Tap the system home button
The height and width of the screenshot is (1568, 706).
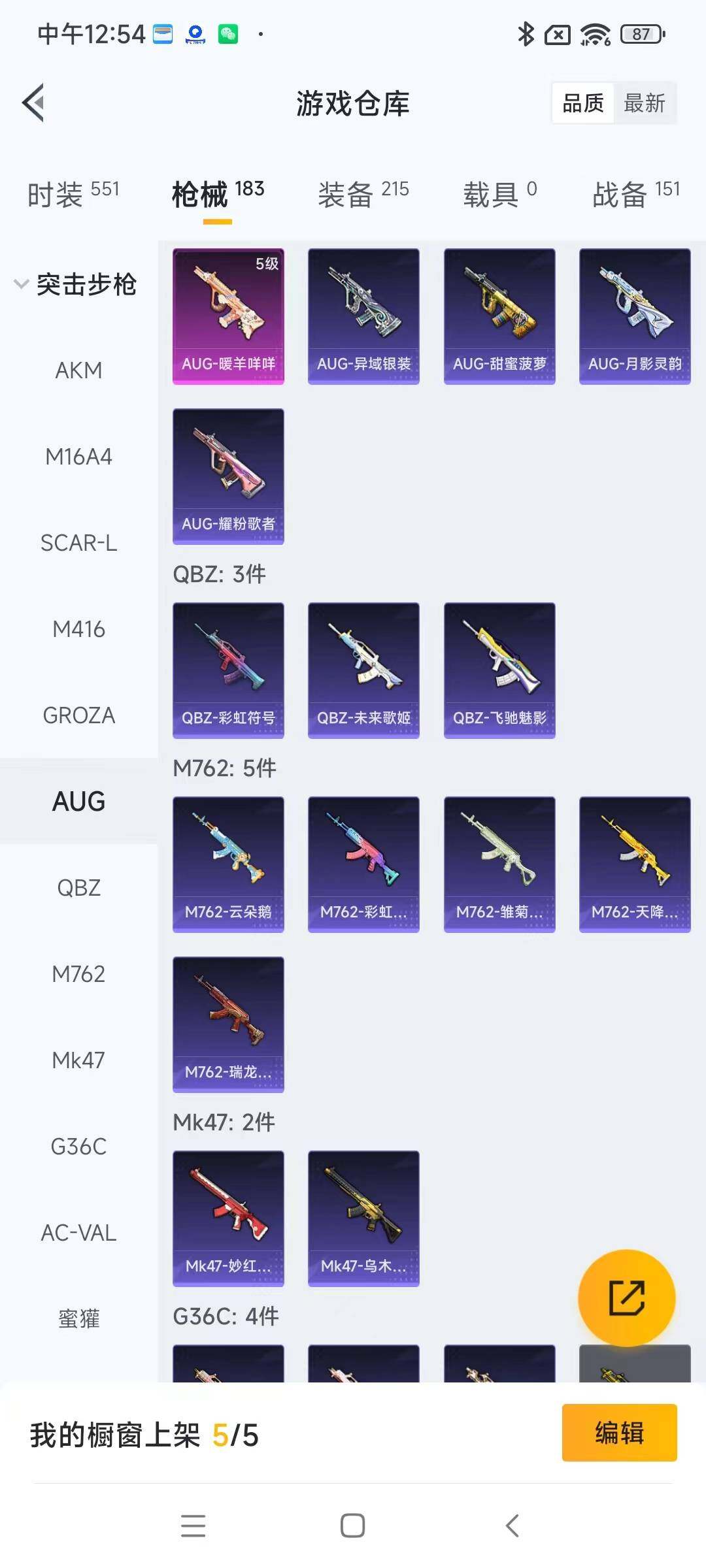pos(352,1526)
